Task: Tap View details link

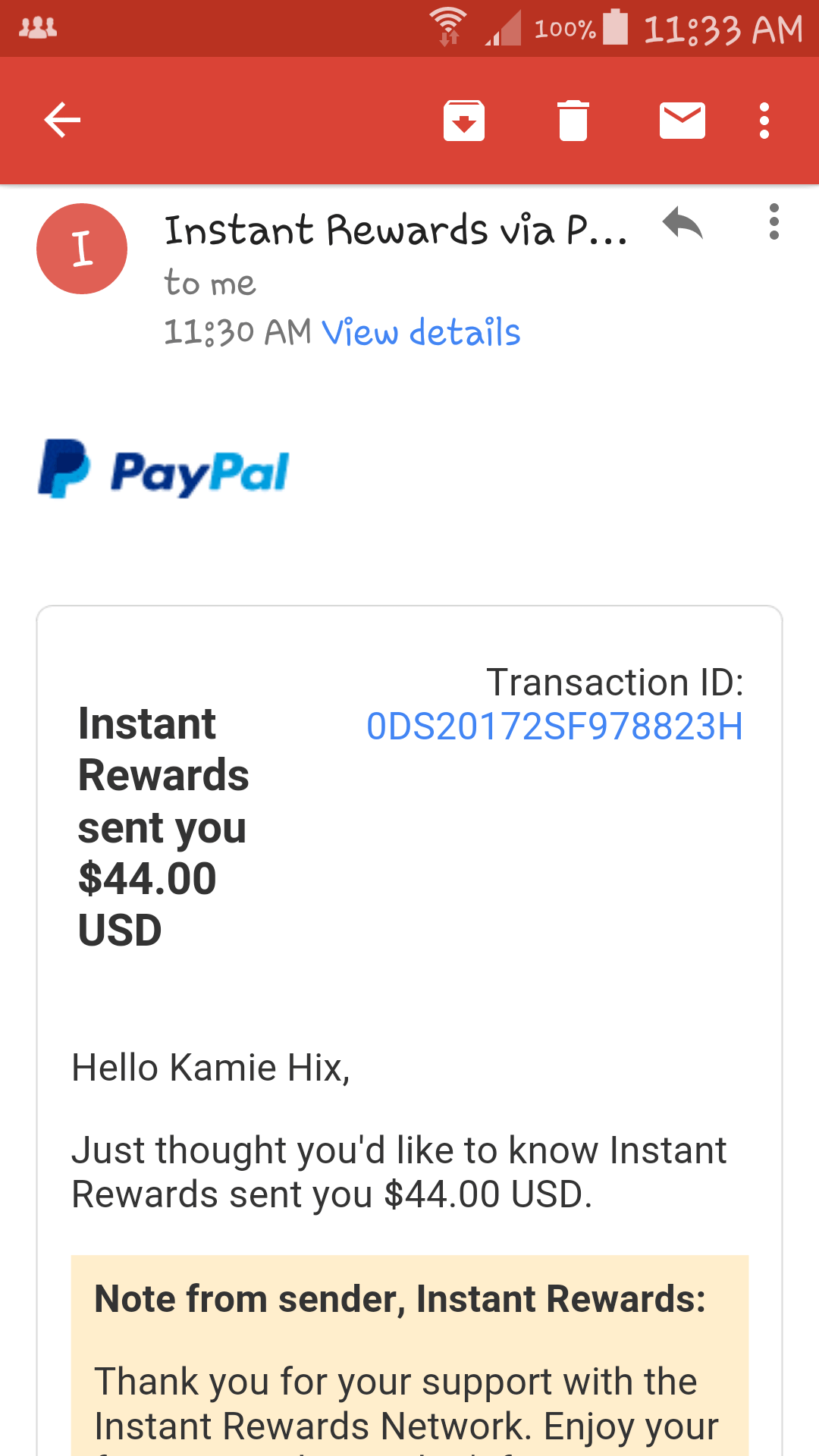Action: point(421,332)
